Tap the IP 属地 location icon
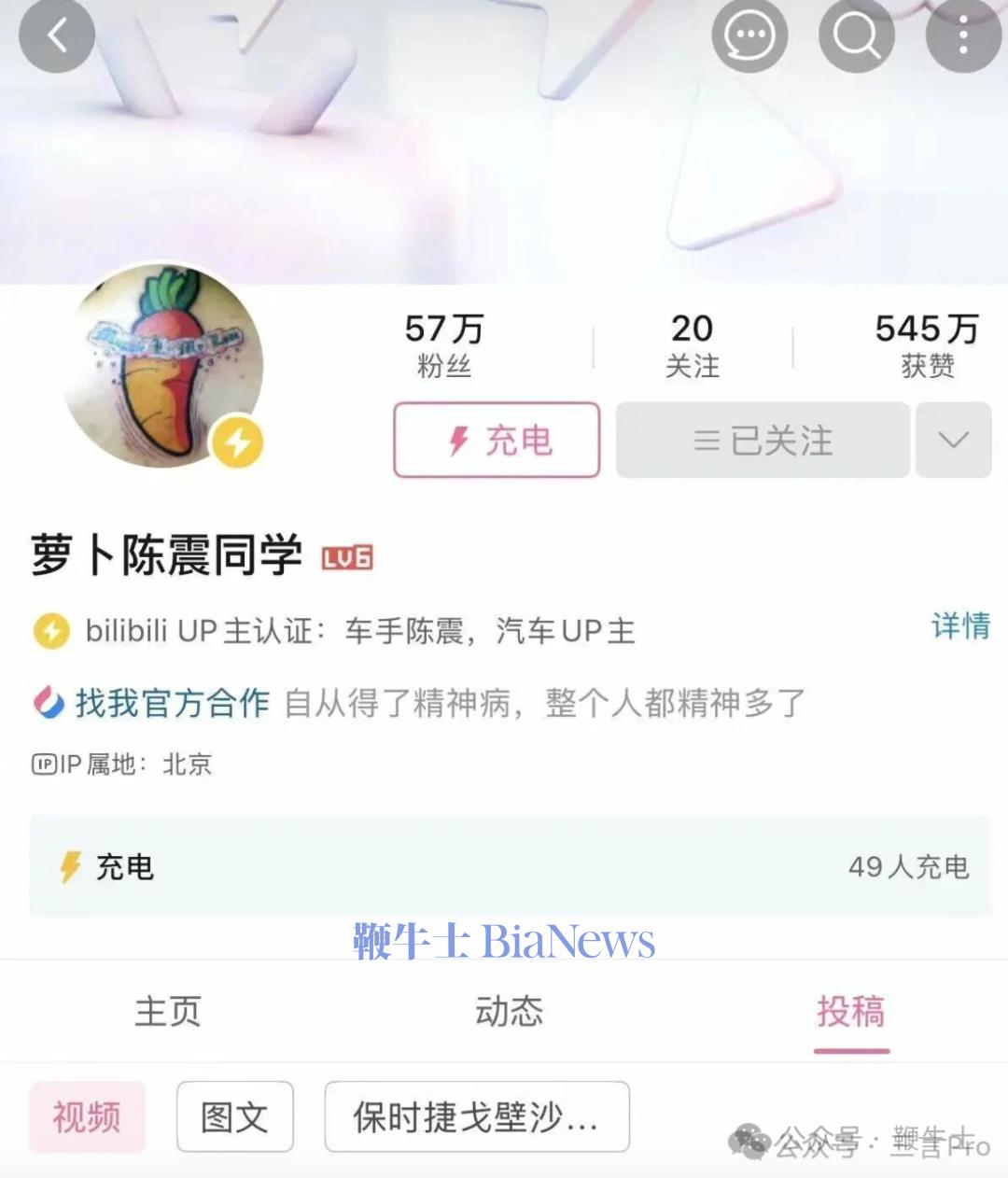1008x1178 pixels. click(x=46, y=764)
